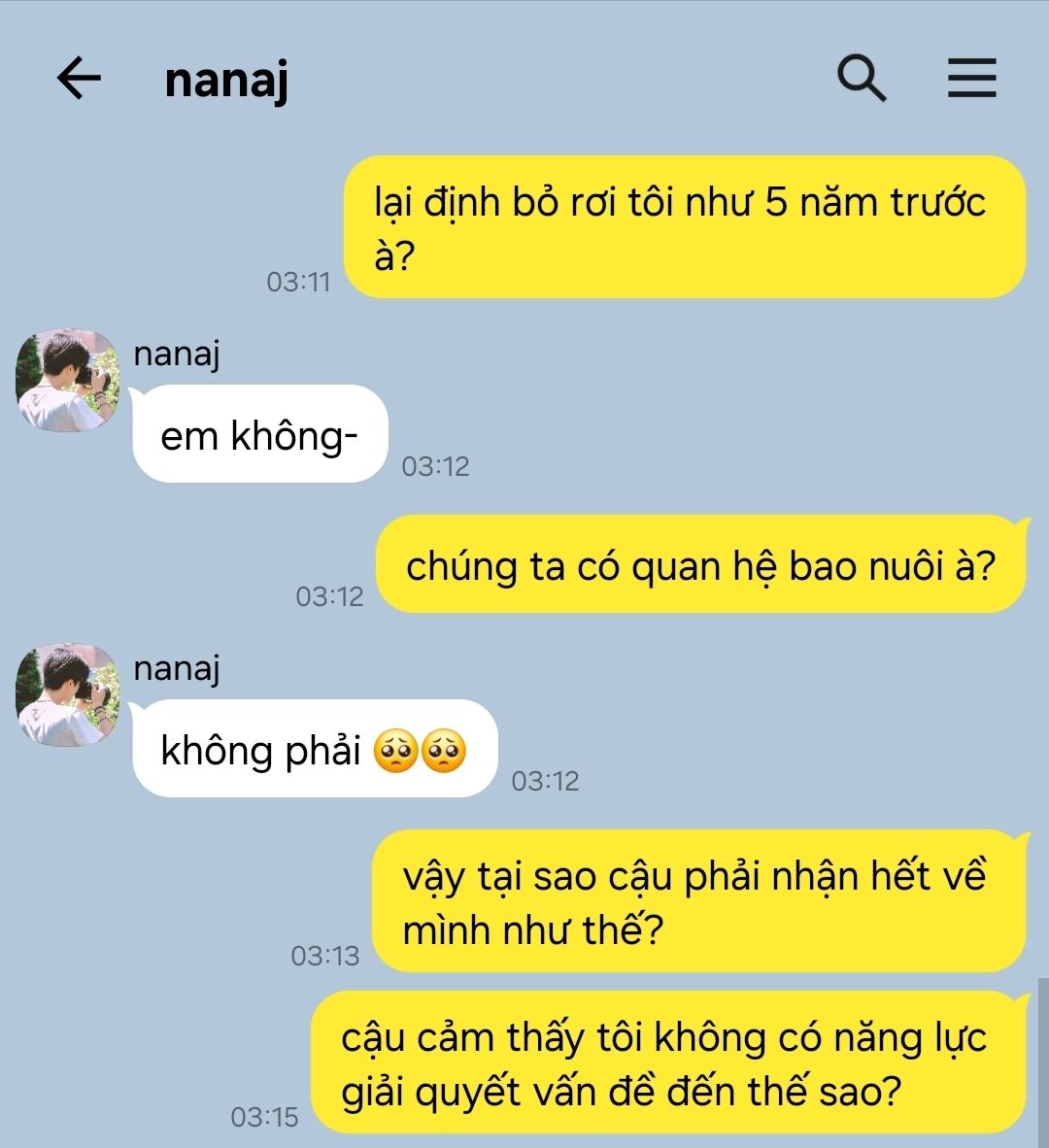
Task: Open the chat hamburger menu
Action: click(971, 78)
